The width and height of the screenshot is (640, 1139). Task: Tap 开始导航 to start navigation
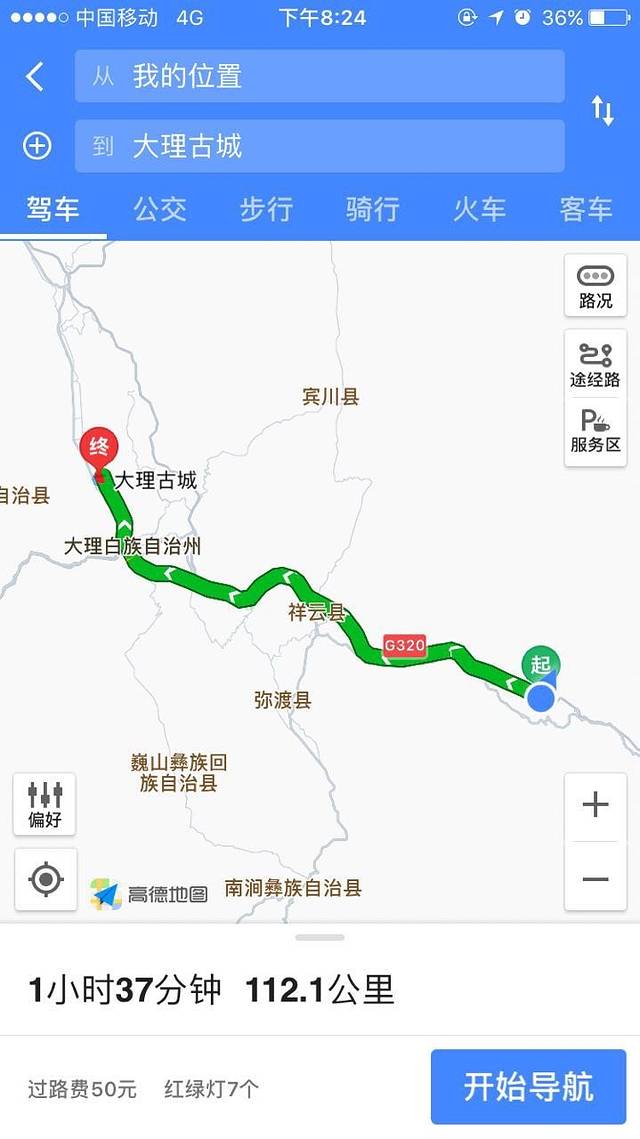coord(528,1086)
